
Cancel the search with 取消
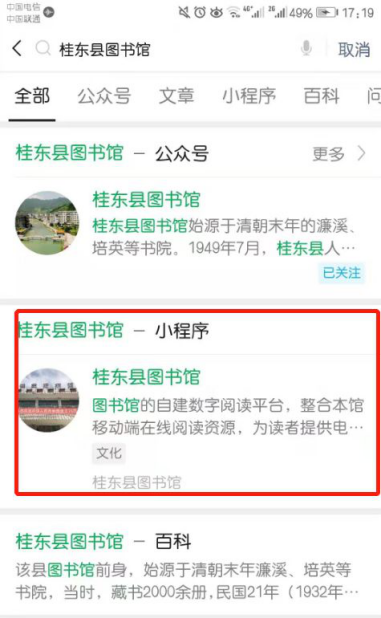[354, 50]
